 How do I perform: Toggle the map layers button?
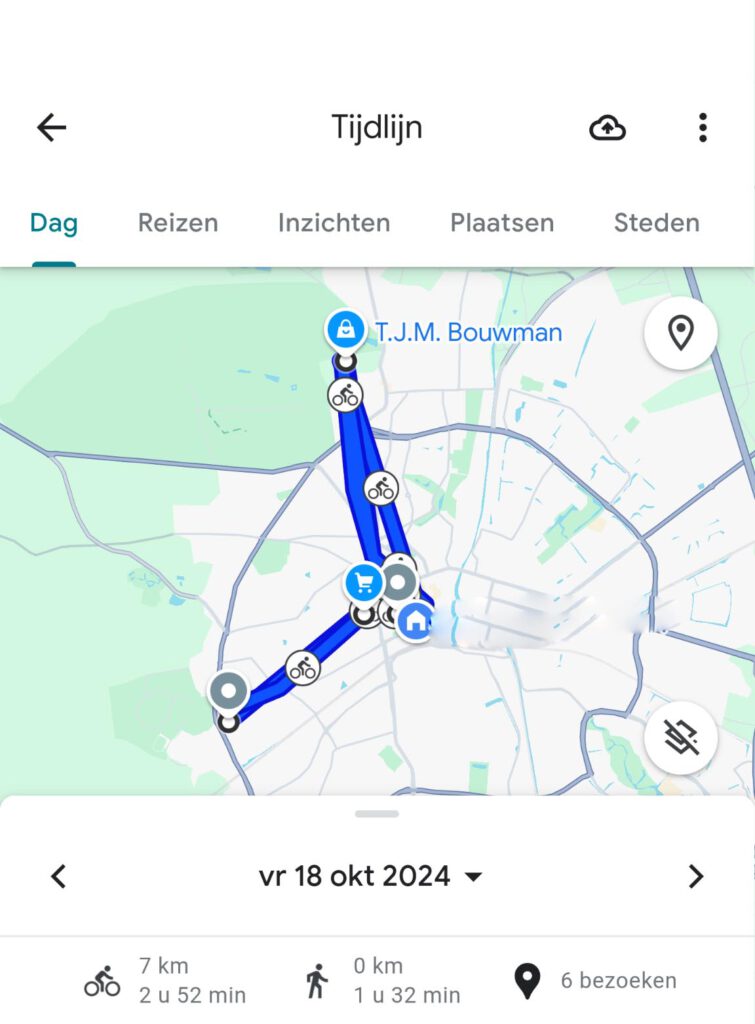point(681,738)
